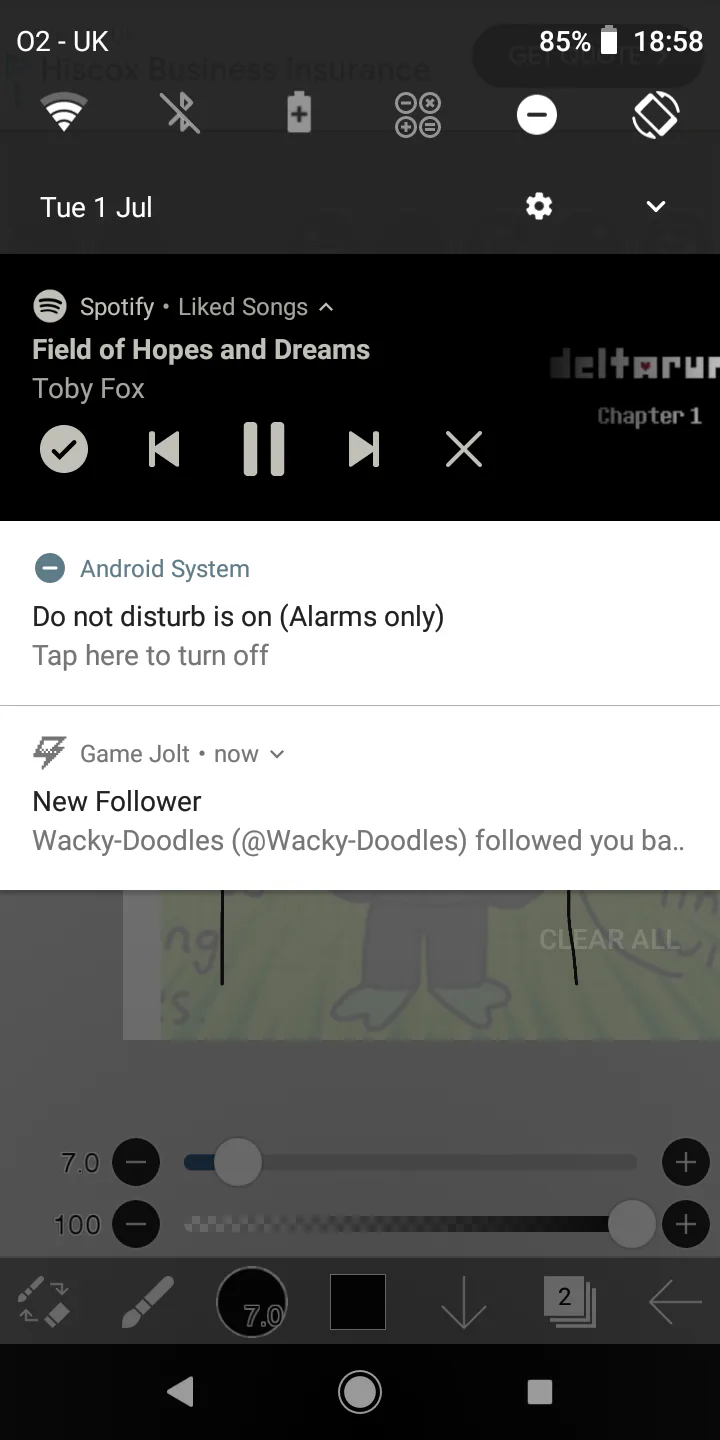Expand the quick settings panel chevron
The width and height of the screenshot is (720, 1440).
point(656,207)
